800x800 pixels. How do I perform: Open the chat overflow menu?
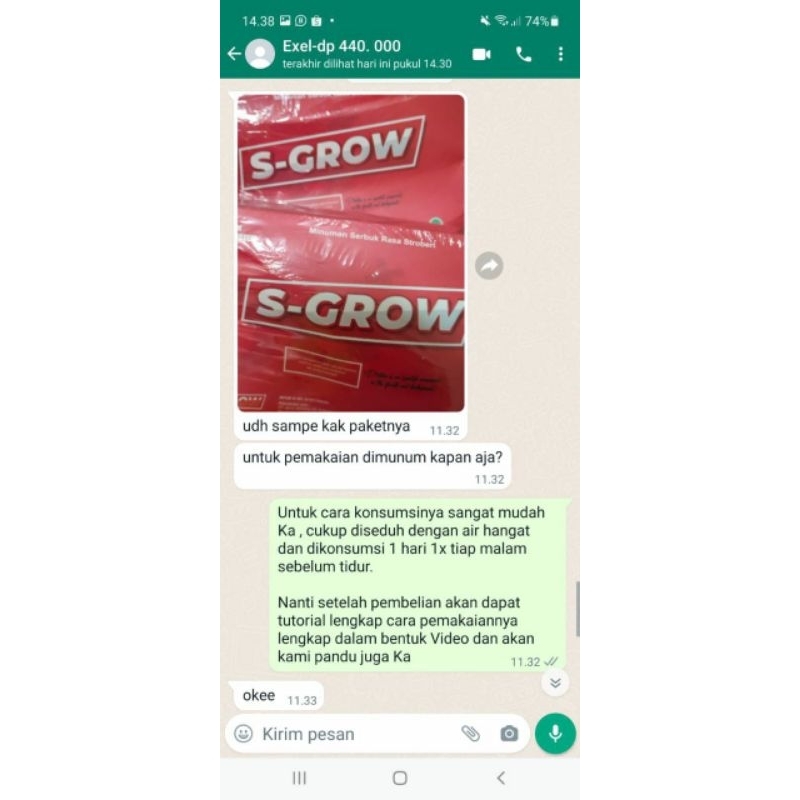[560, 54]
